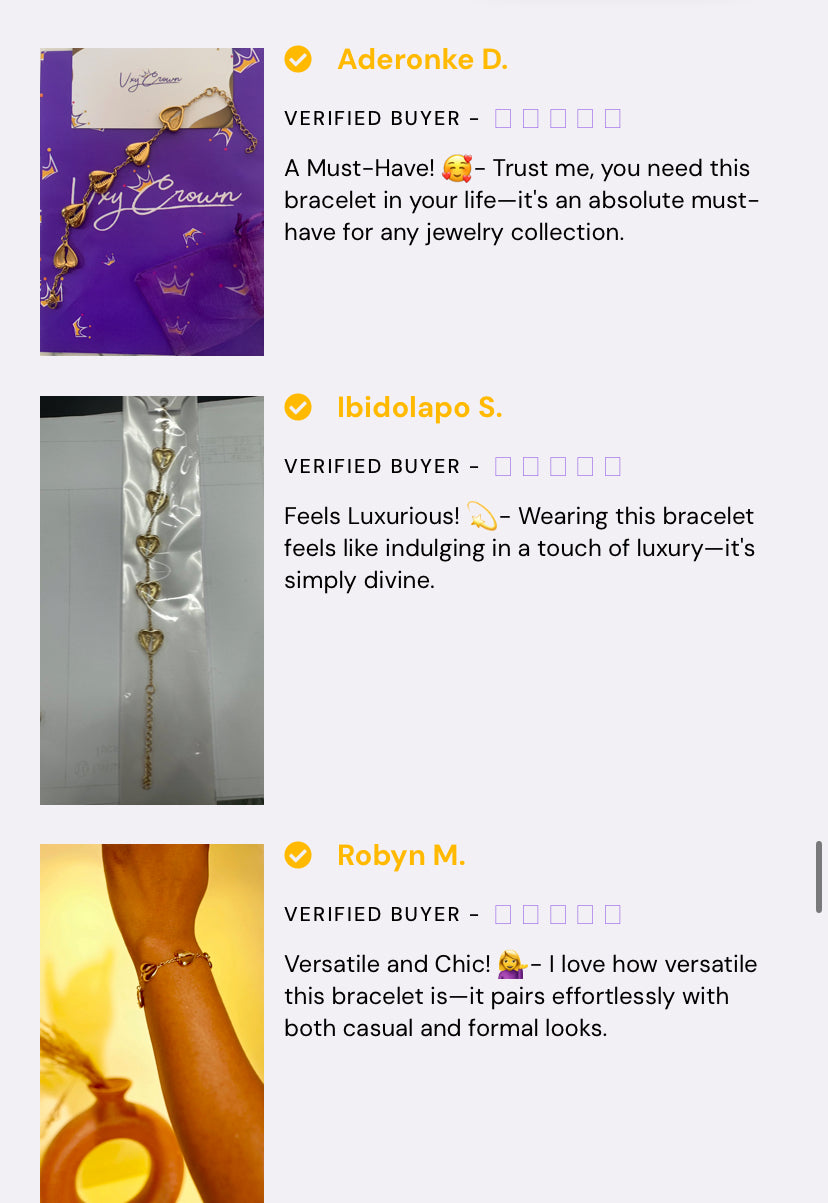Open Aderonke D.'s review photo
Viewport: 828px width, 1203px height.
pos(152,202)
